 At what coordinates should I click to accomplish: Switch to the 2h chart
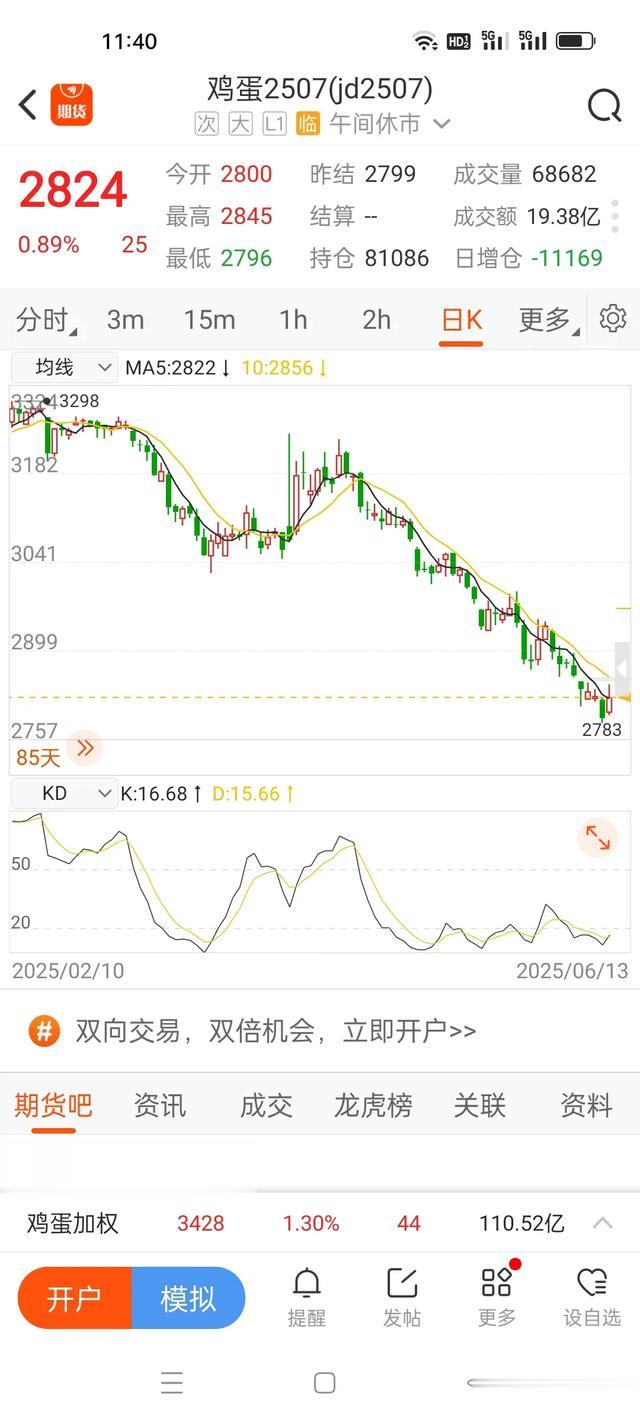pyautogui.click(x=376, y=320)
